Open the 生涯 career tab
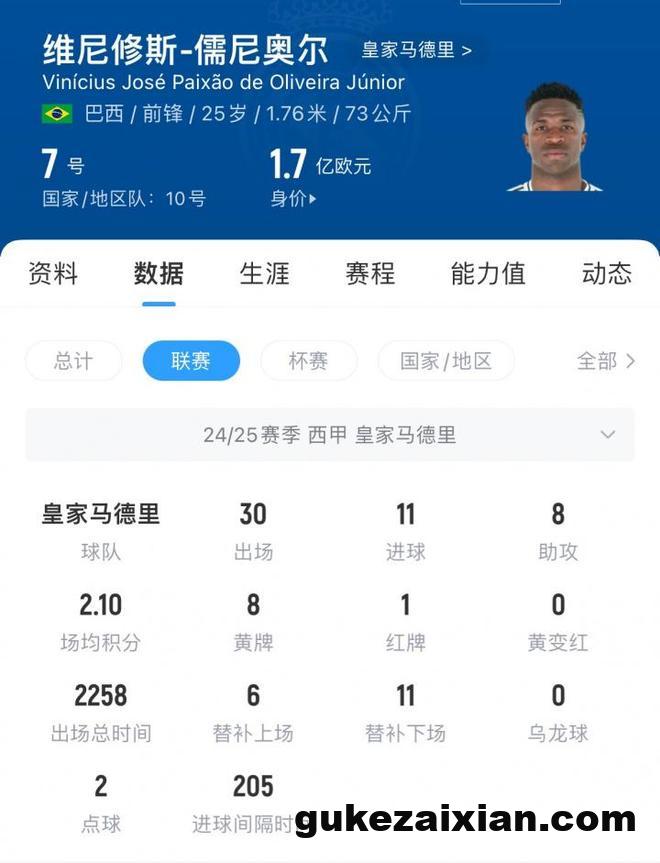Viewport: 660px width, 863px height. (264, 273)
